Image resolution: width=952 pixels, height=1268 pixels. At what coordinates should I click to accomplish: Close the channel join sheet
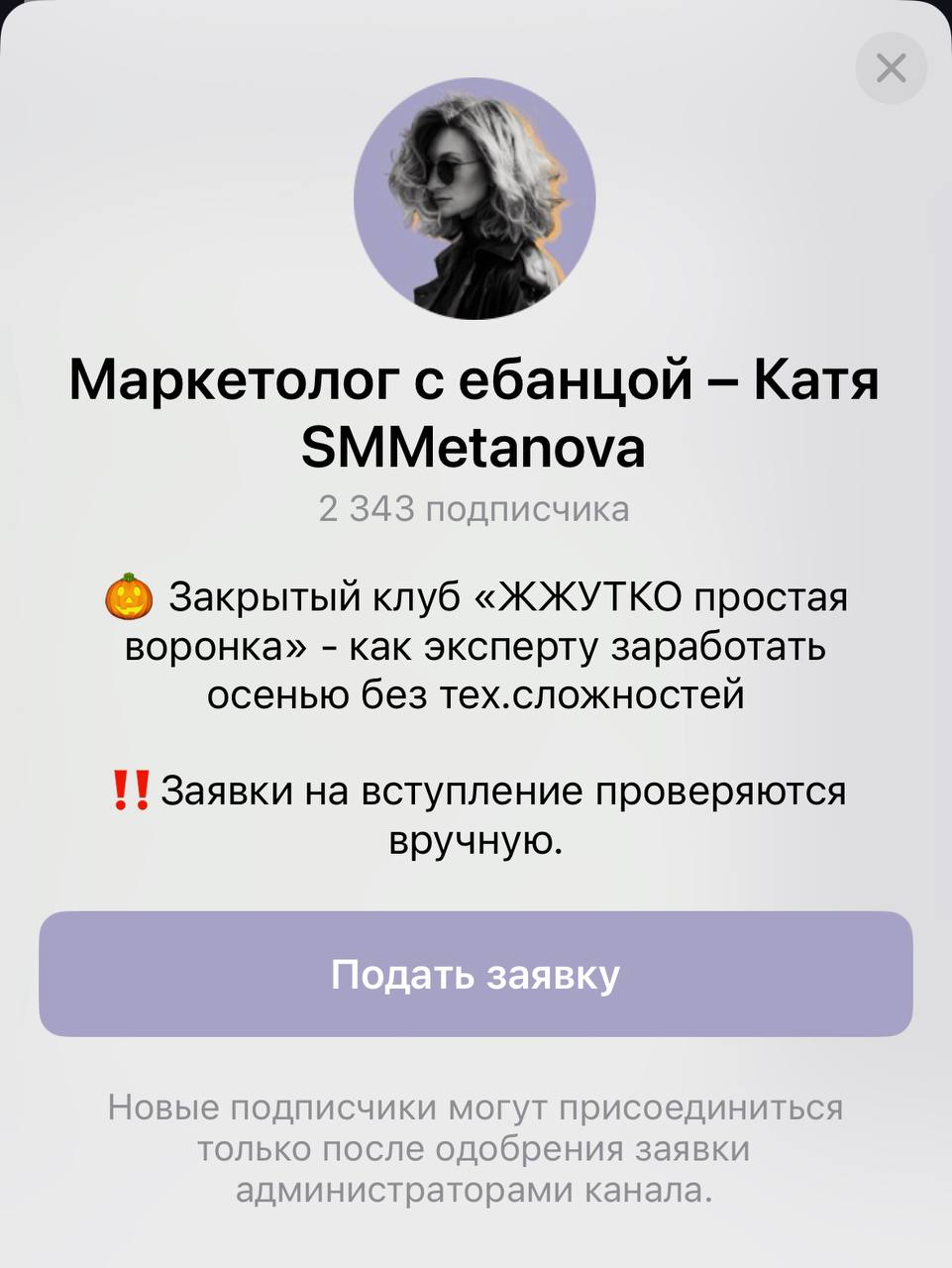point(891,68)
